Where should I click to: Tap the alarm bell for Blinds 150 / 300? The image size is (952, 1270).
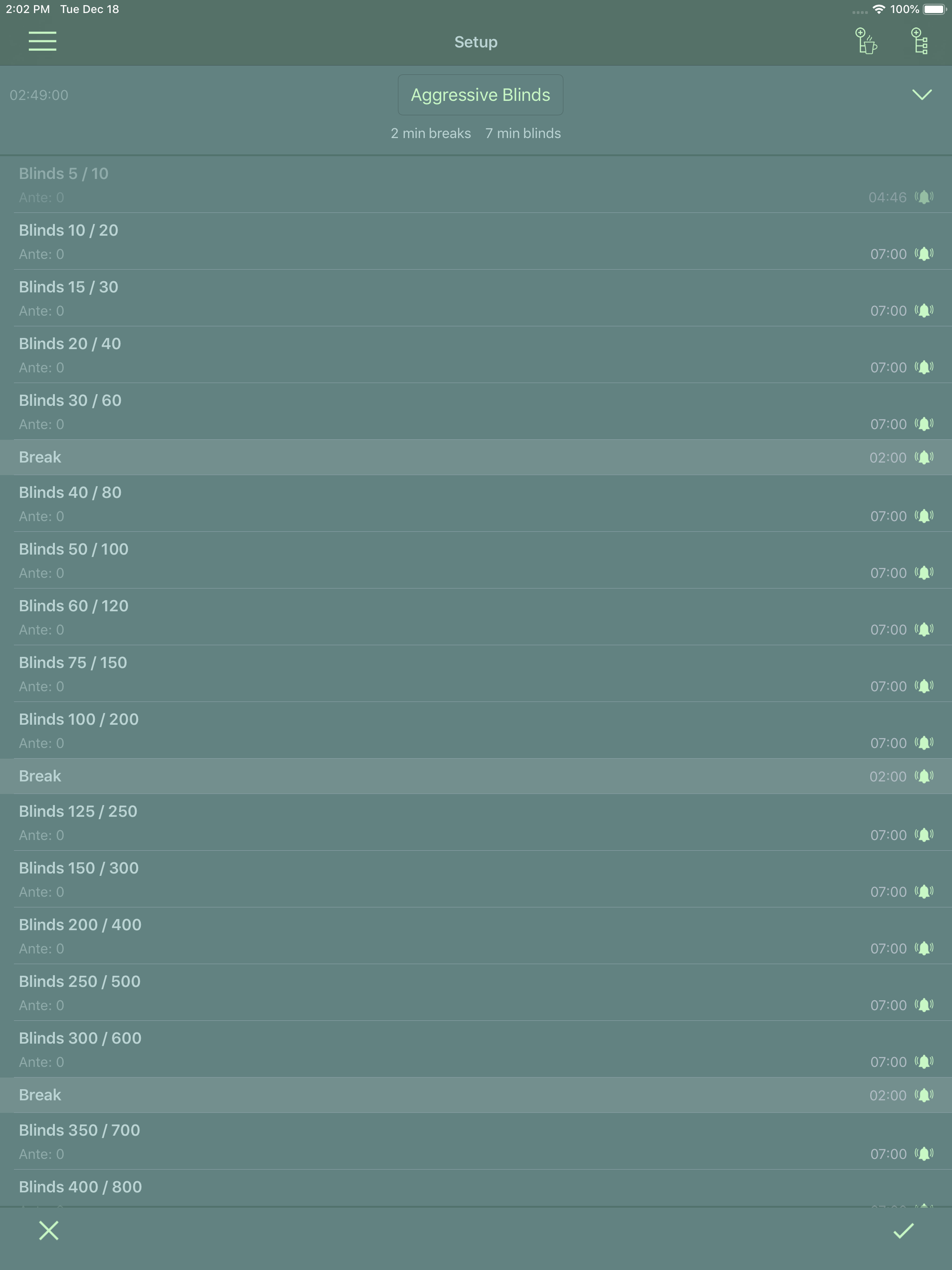[925, 892]
